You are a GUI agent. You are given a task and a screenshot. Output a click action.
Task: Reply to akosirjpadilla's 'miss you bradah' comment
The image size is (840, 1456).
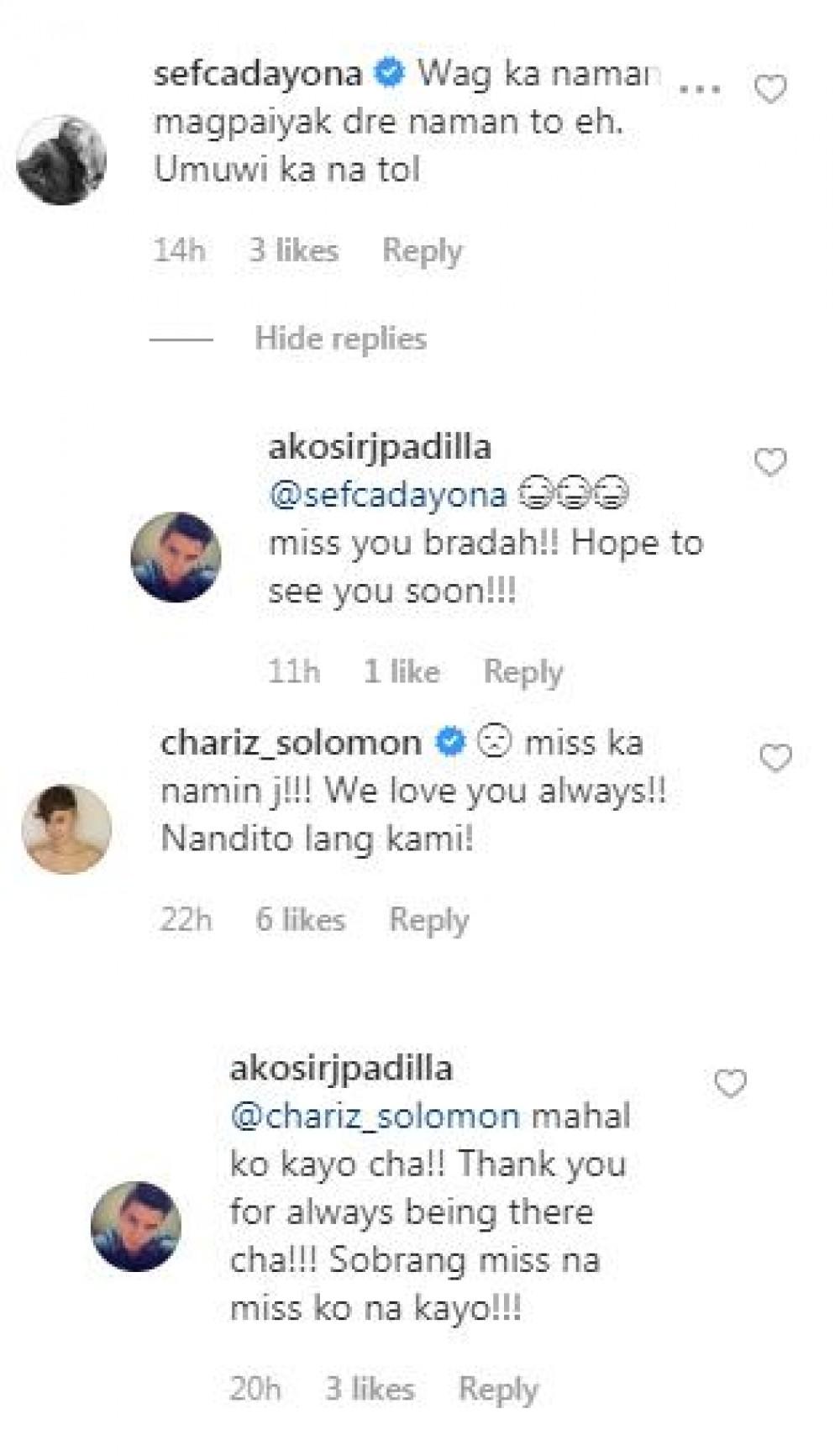[522, 671]
